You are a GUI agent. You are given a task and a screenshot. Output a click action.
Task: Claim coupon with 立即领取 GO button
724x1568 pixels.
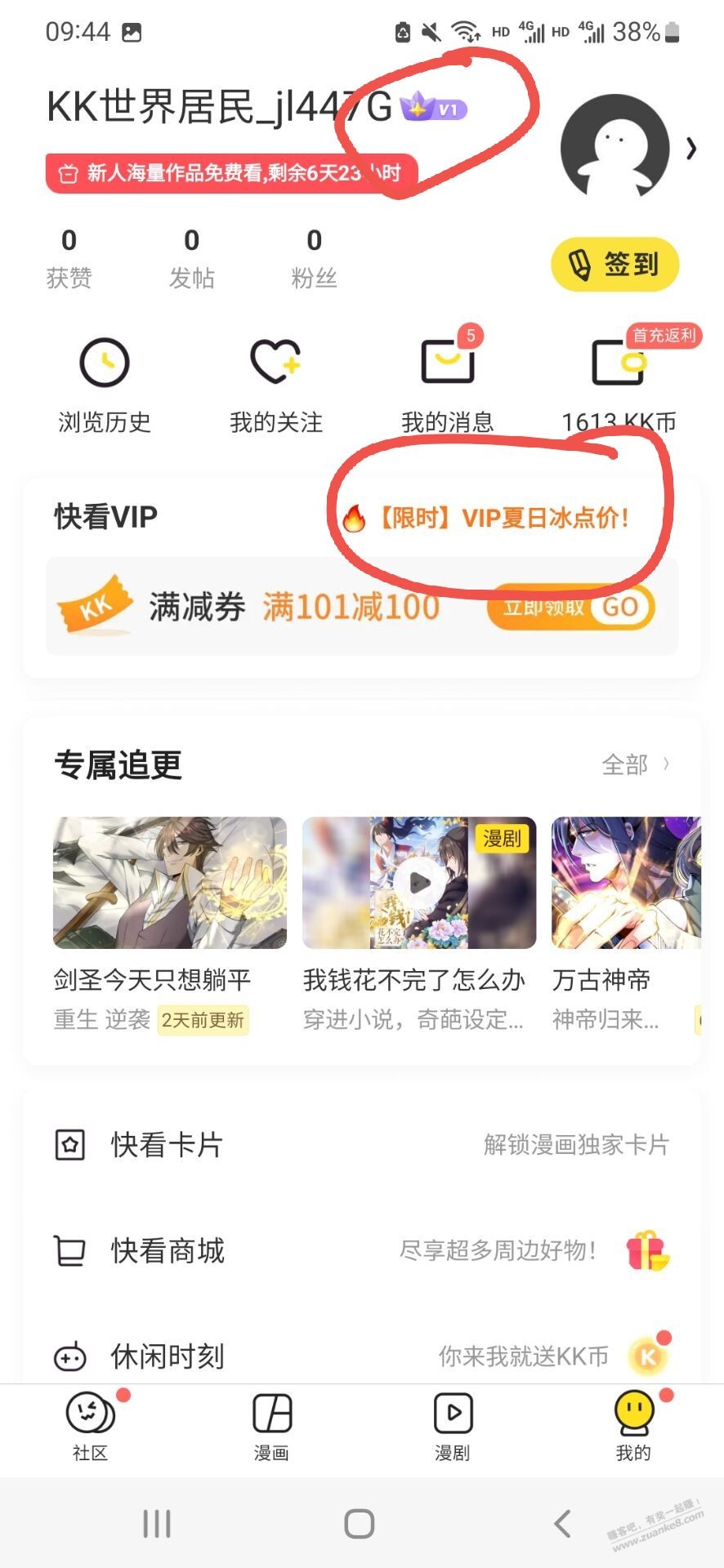pyautogui.click(x=570, y=608)
